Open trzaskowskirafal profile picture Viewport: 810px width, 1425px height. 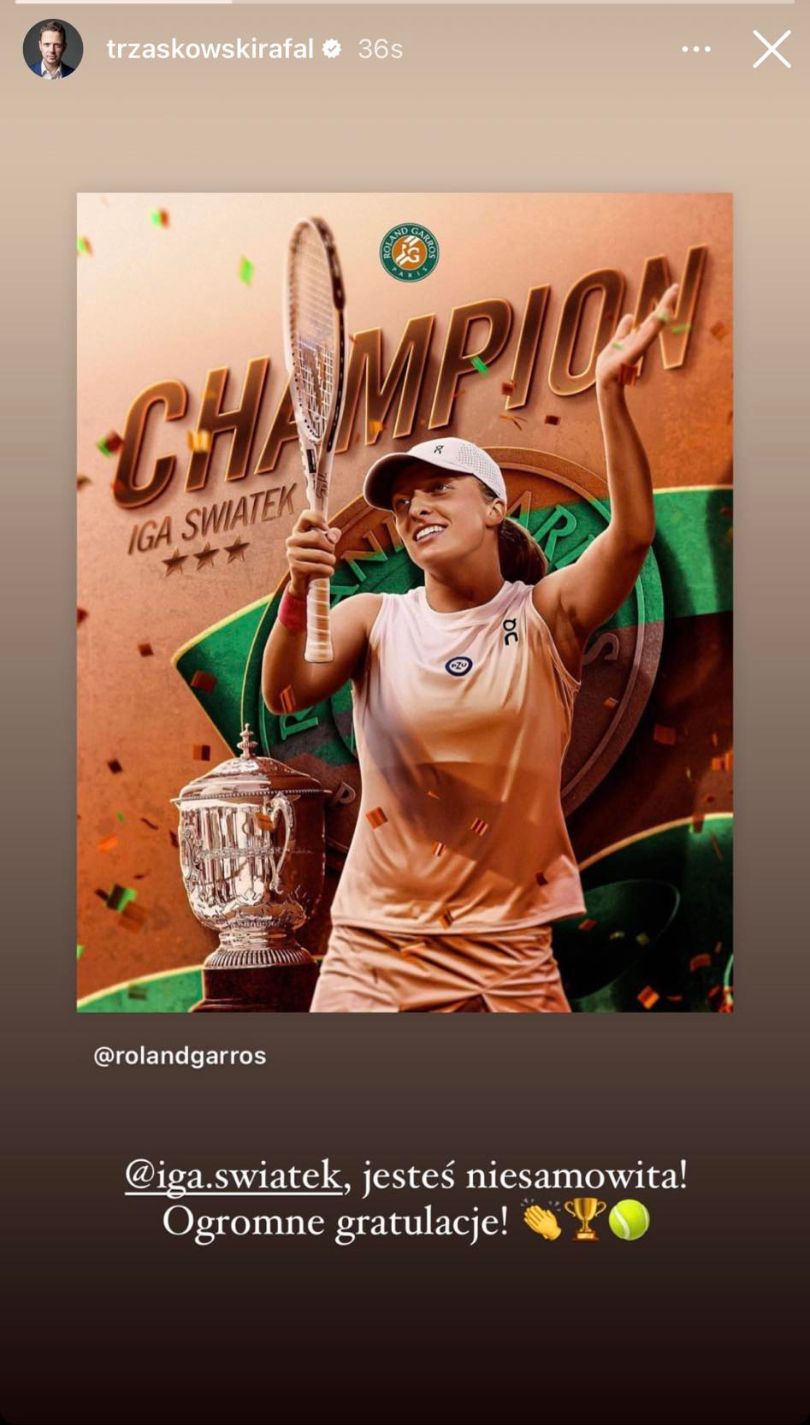53,49
